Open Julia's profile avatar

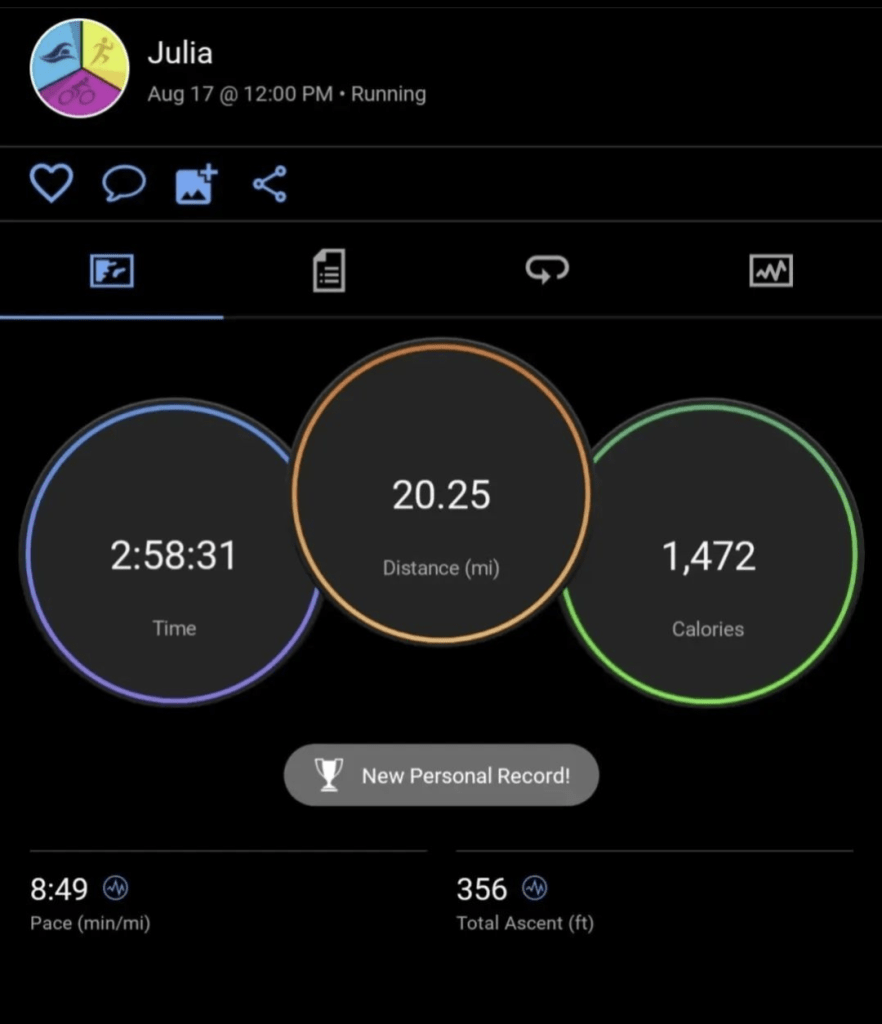pos(80,69)
